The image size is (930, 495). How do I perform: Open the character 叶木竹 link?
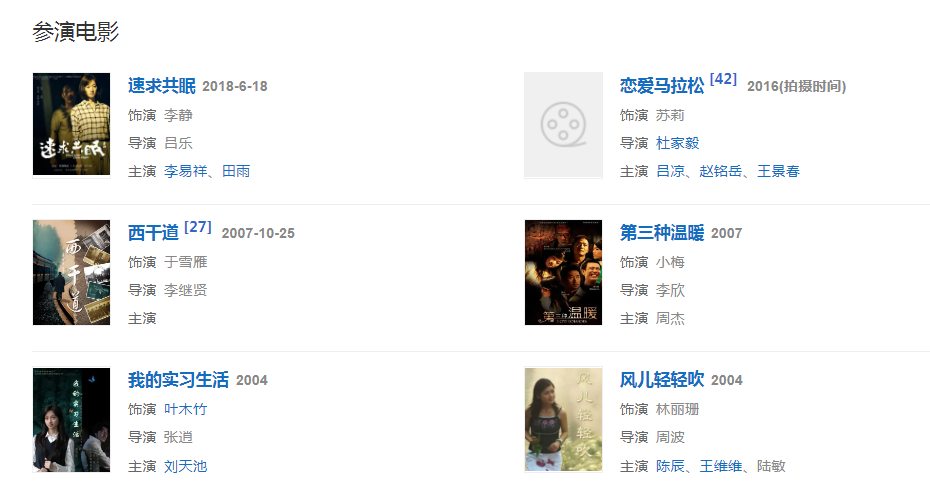[x=185, y=409]
